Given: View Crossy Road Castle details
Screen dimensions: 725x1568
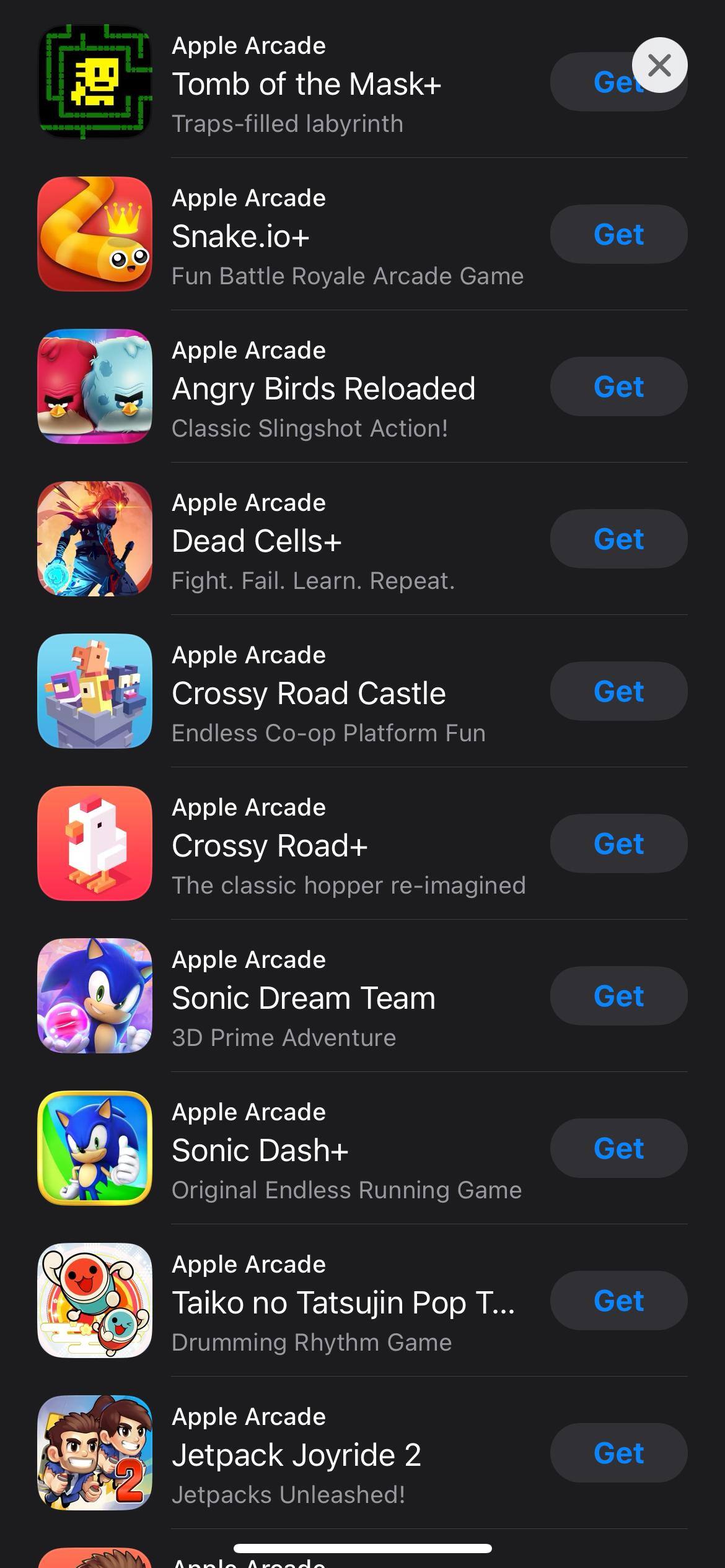Looking at the screenshot, I should tap(309, 694).
